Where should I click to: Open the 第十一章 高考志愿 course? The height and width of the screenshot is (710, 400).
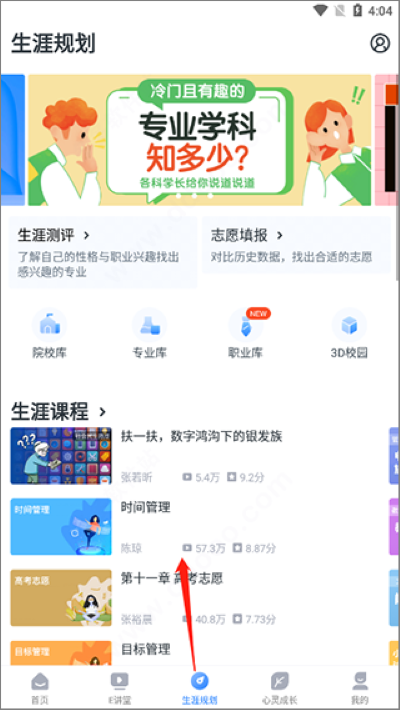(x=195, y=598)
